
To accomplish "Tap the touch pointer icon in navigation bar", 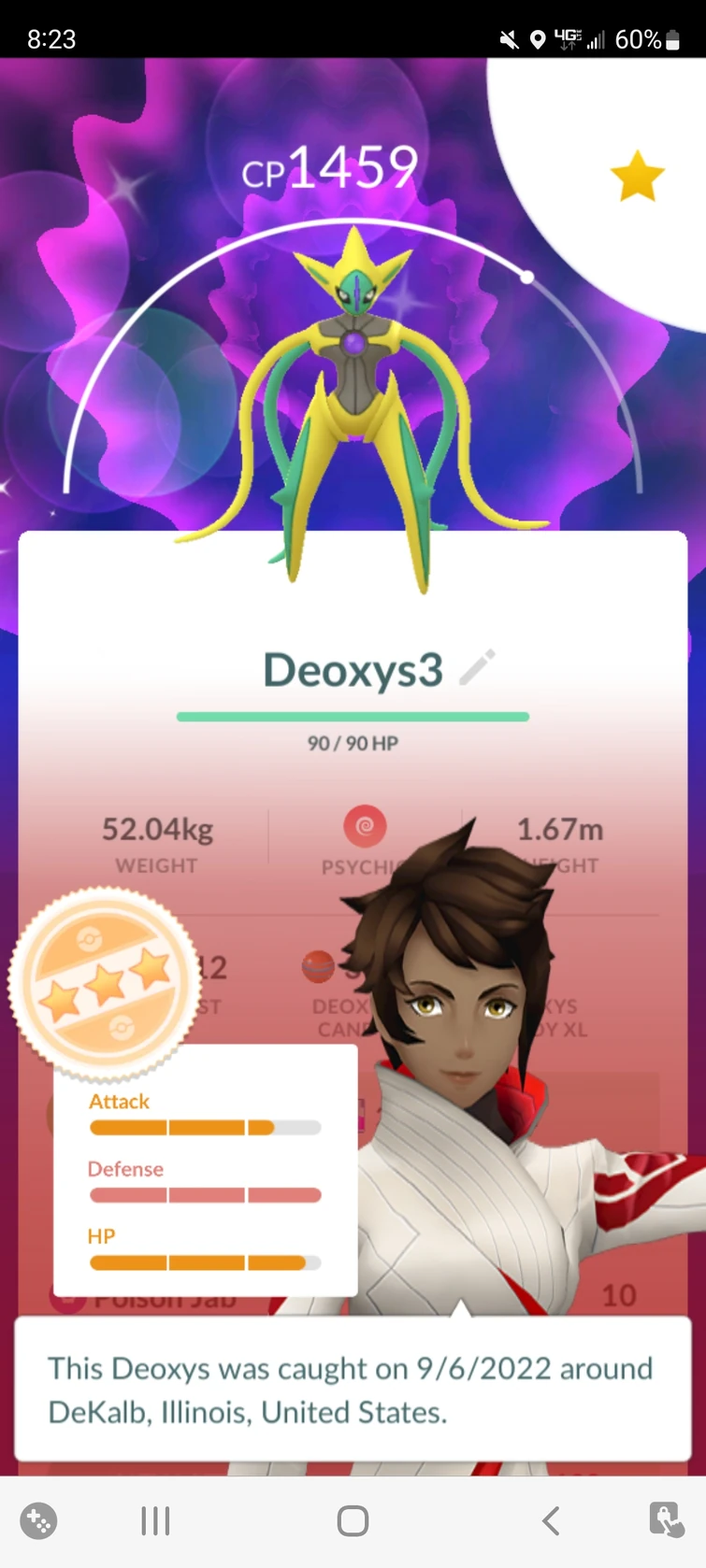I will (666, 1520).
